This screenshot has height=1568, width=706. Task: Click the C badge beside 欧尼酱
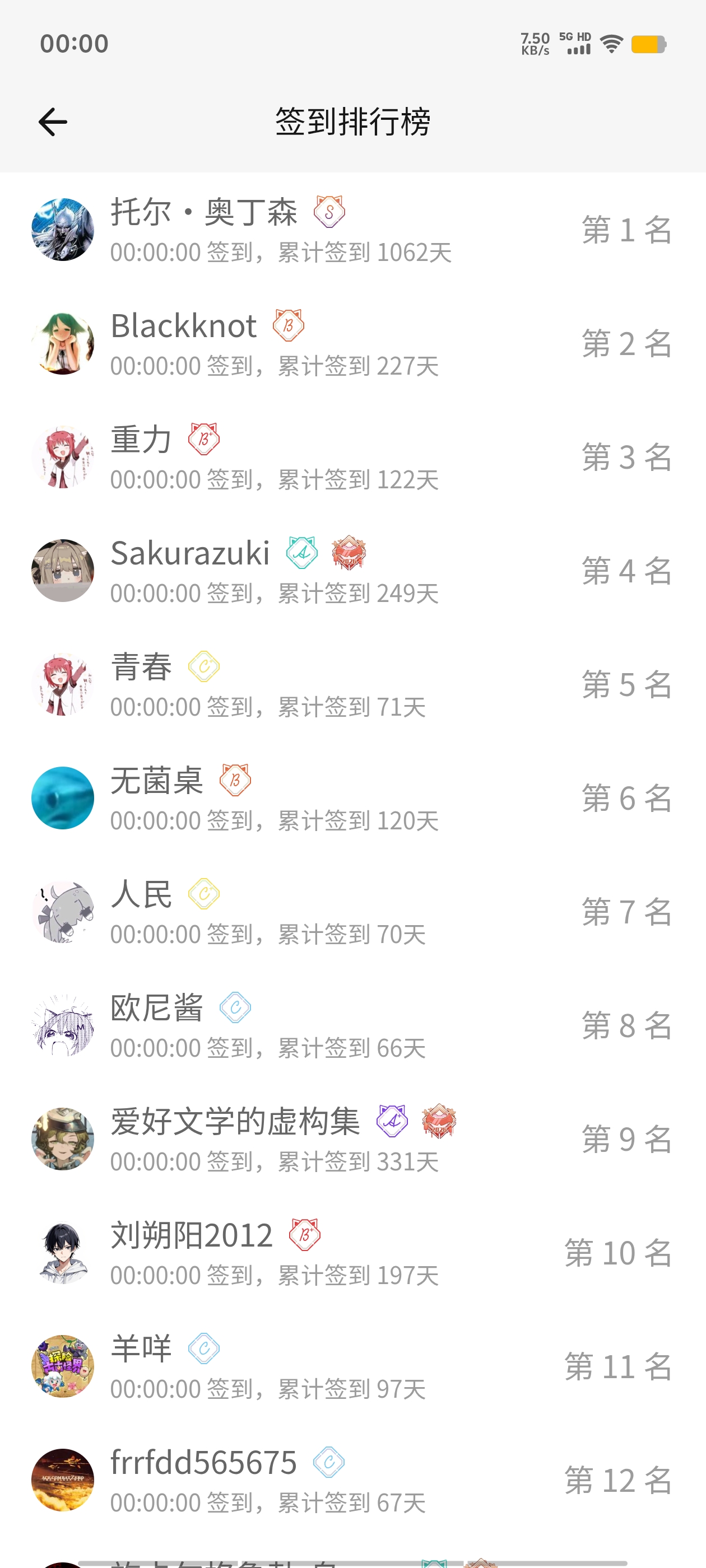236,1009
